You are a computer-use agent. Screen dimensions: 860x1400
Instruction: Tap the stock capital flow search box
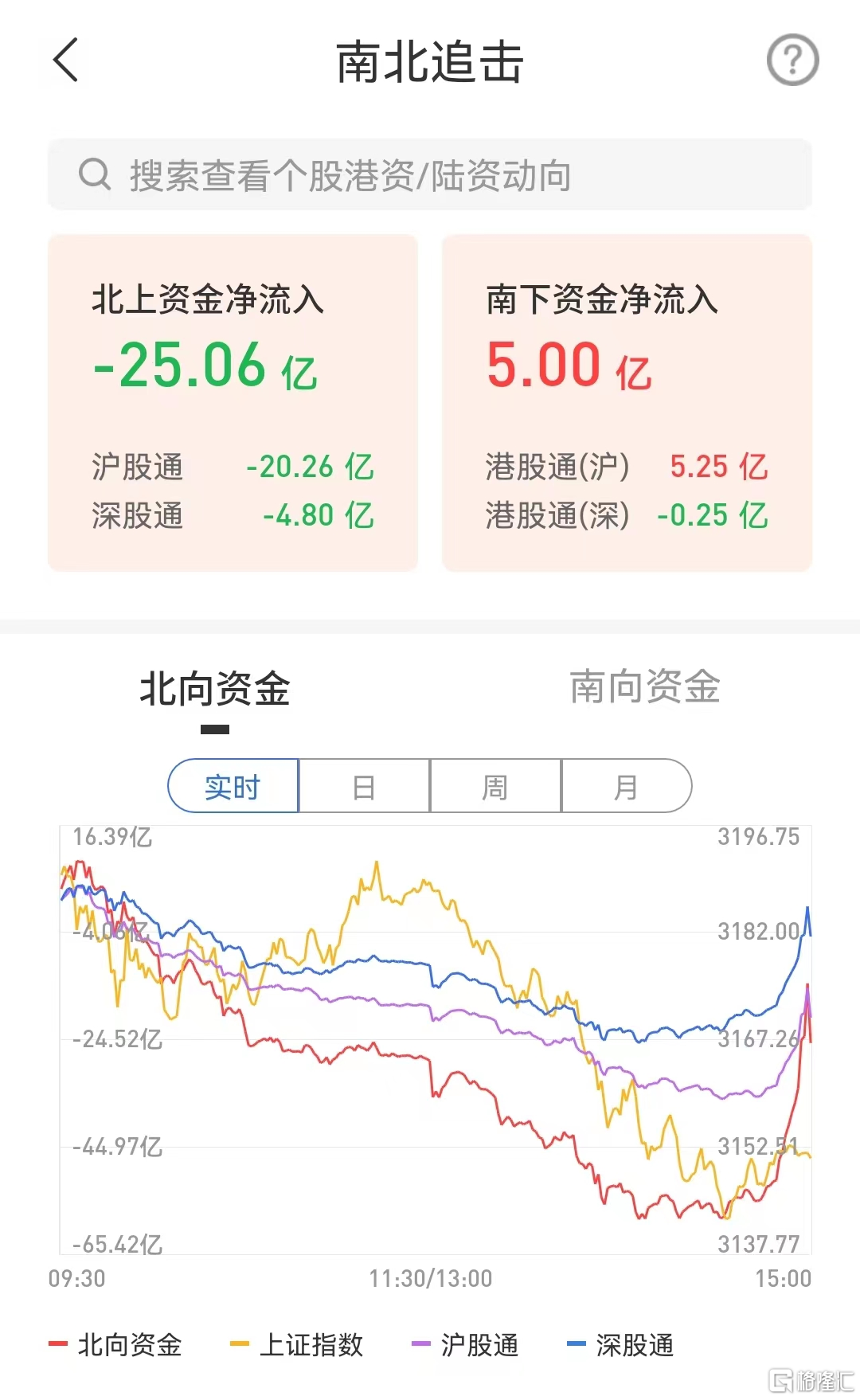point(430,175)
